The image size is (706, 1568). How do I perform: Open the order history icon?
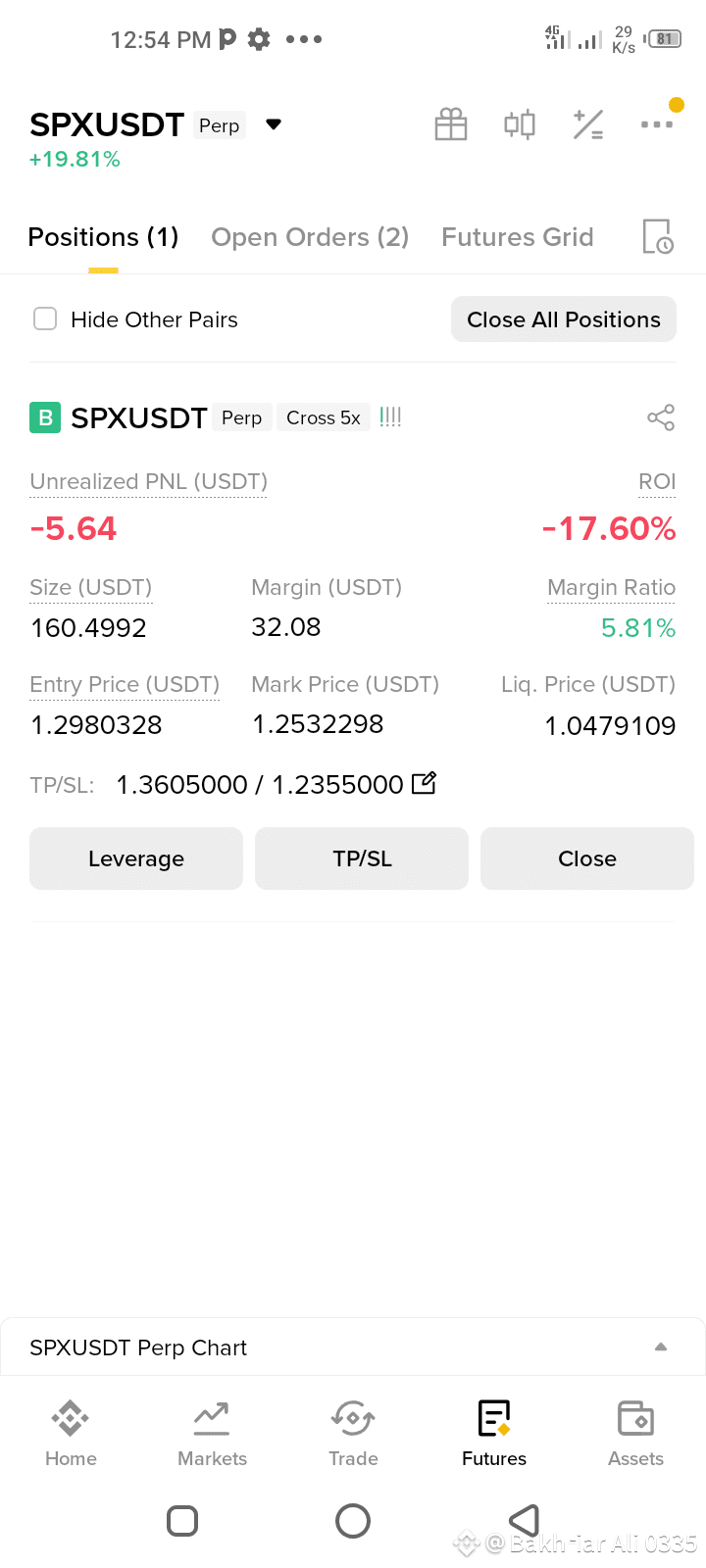(x=657, y=237)
